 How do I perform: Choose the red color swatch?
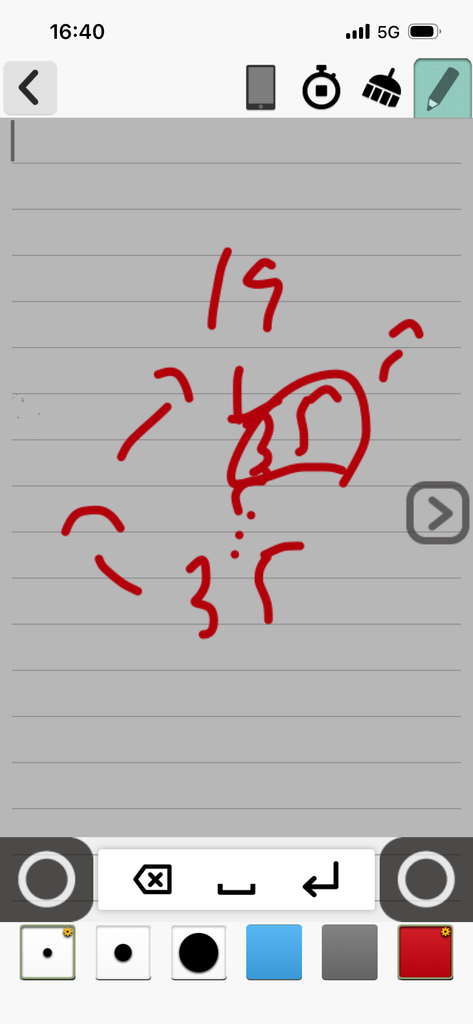[425, 952]
